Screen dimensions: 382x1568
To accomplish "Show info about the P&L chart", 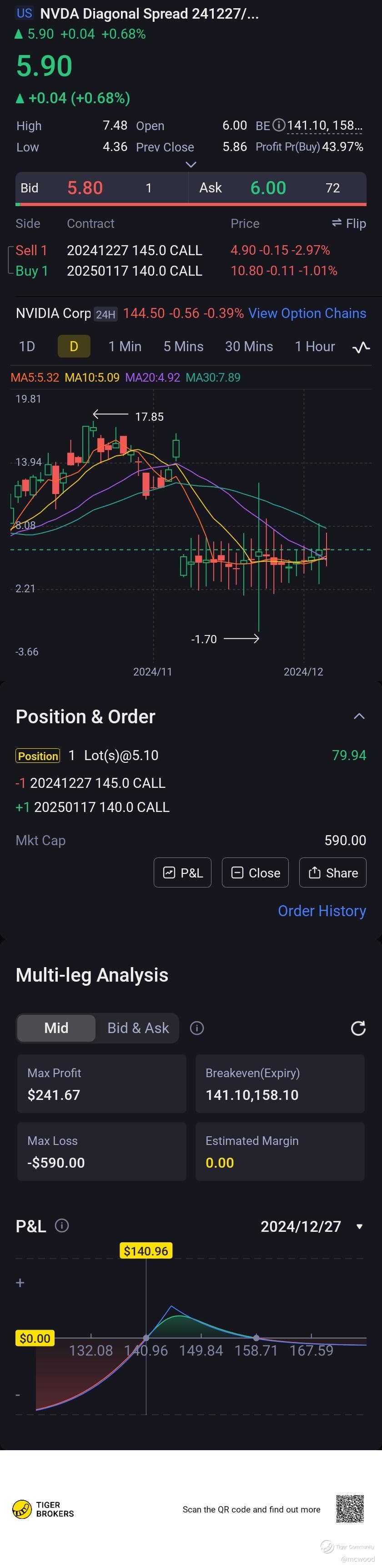I will [62, 1225].
